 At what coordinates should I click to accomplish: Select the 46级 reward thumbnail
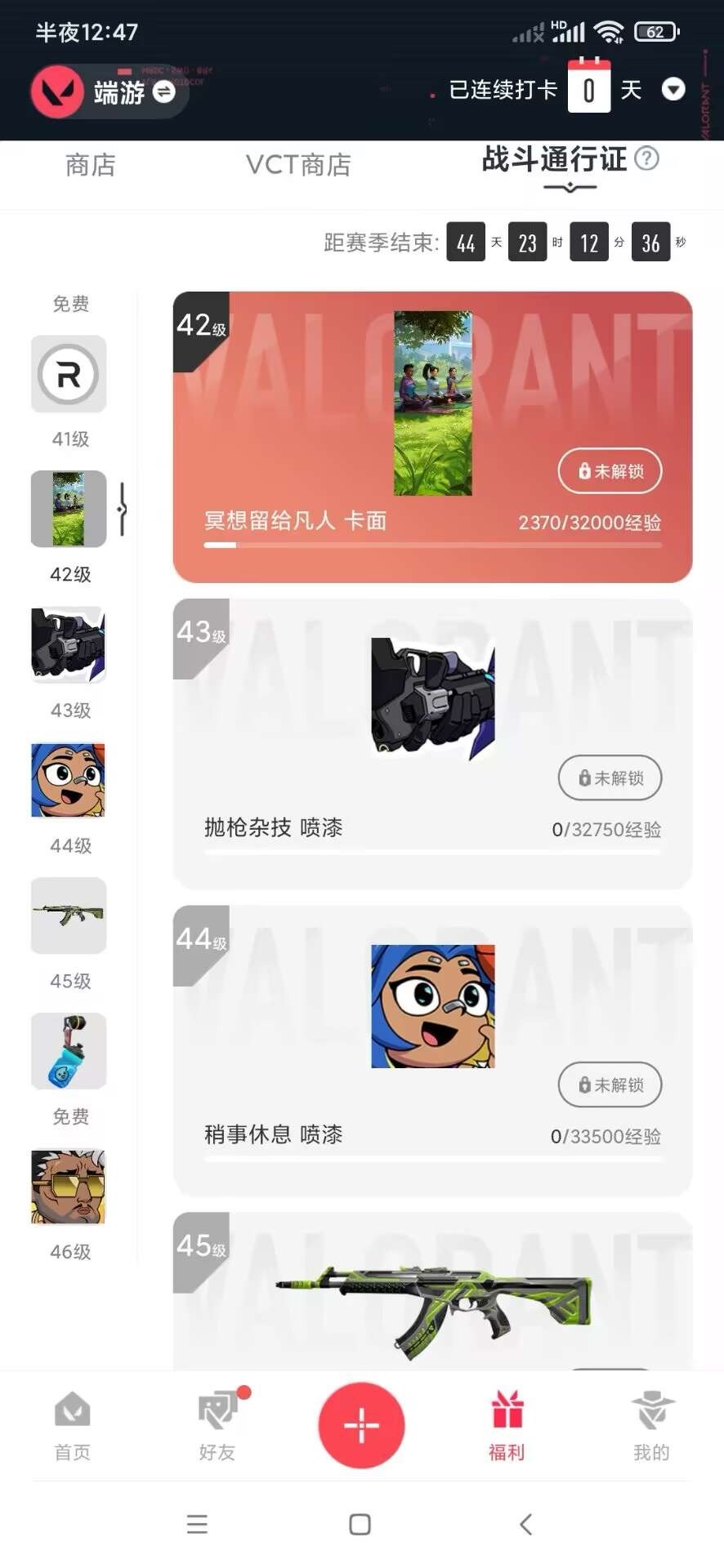[x=69, y=1187]
